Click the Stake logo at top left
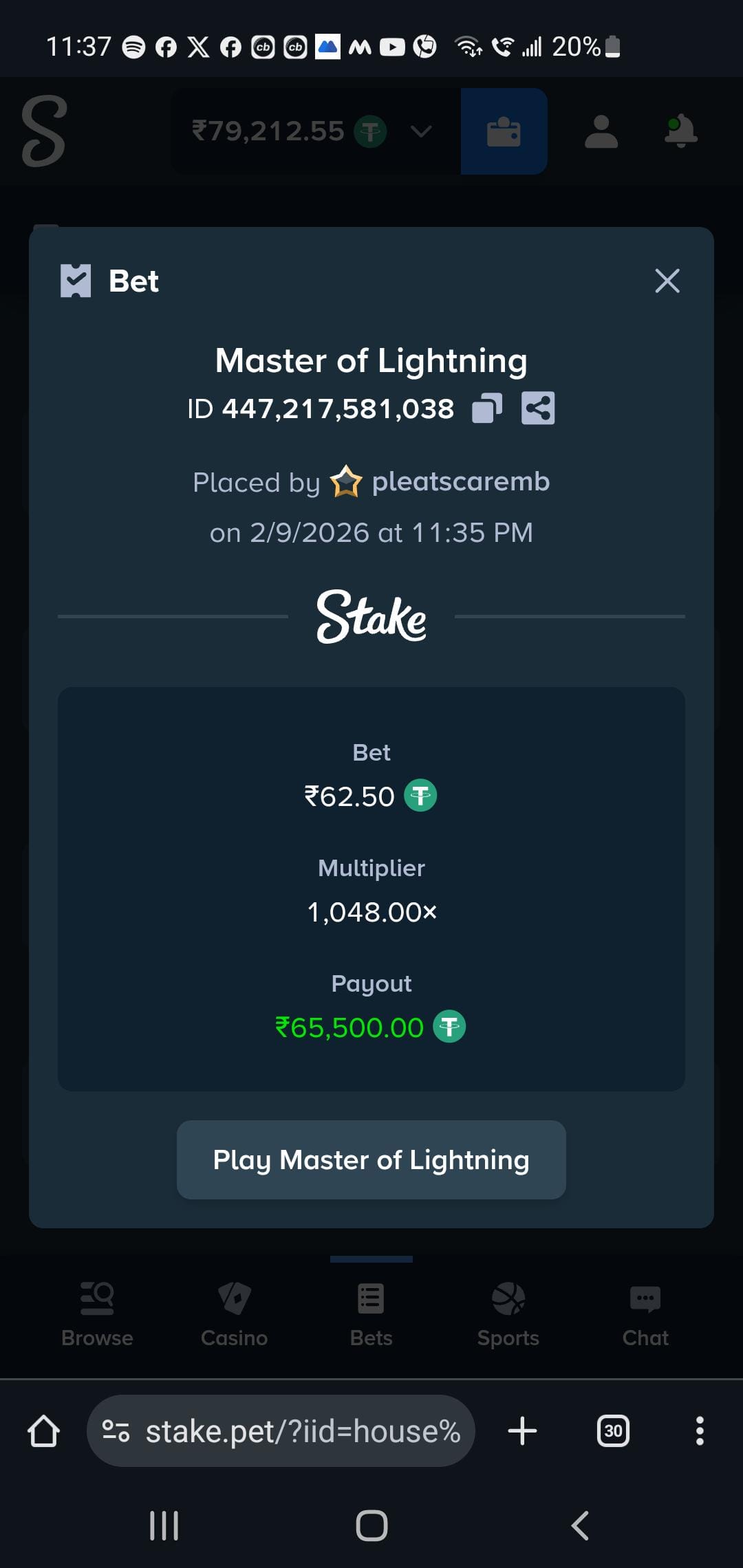This screenshot has width=743, height=1568. [x=44, y=132]
